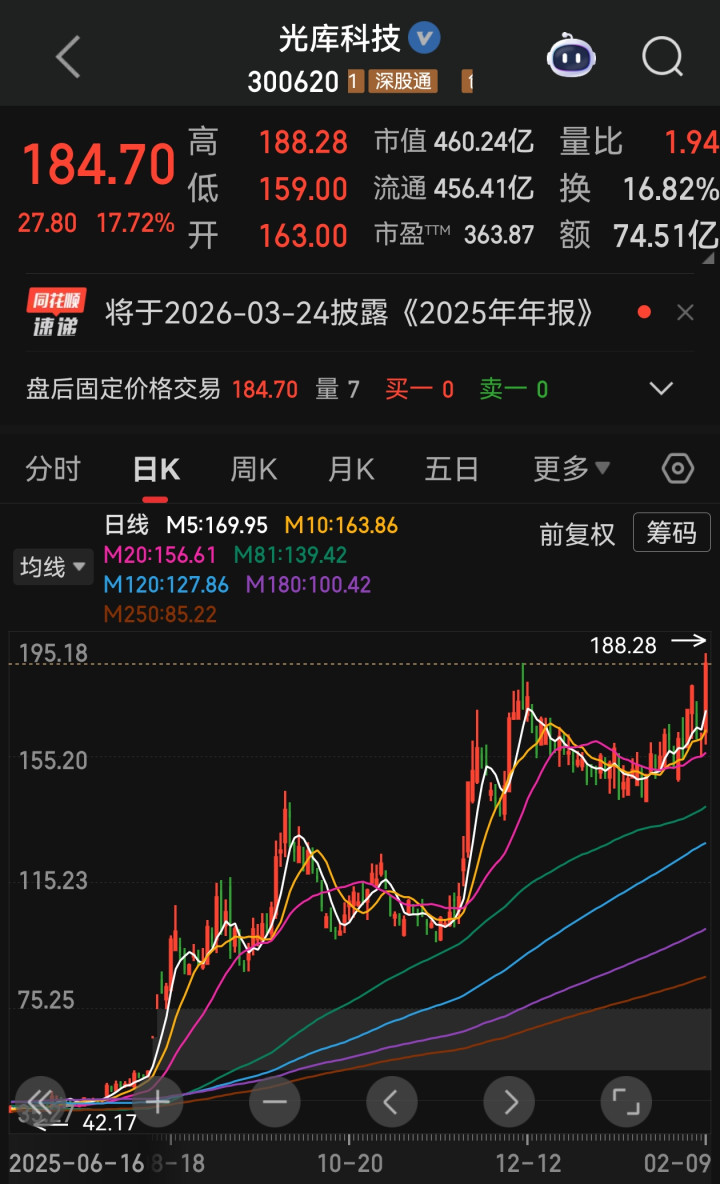The height and width of the screenshot is (1184, 720).
Task: Open the 2025 annual report disclosure notice
Action: tap(350, 313)
